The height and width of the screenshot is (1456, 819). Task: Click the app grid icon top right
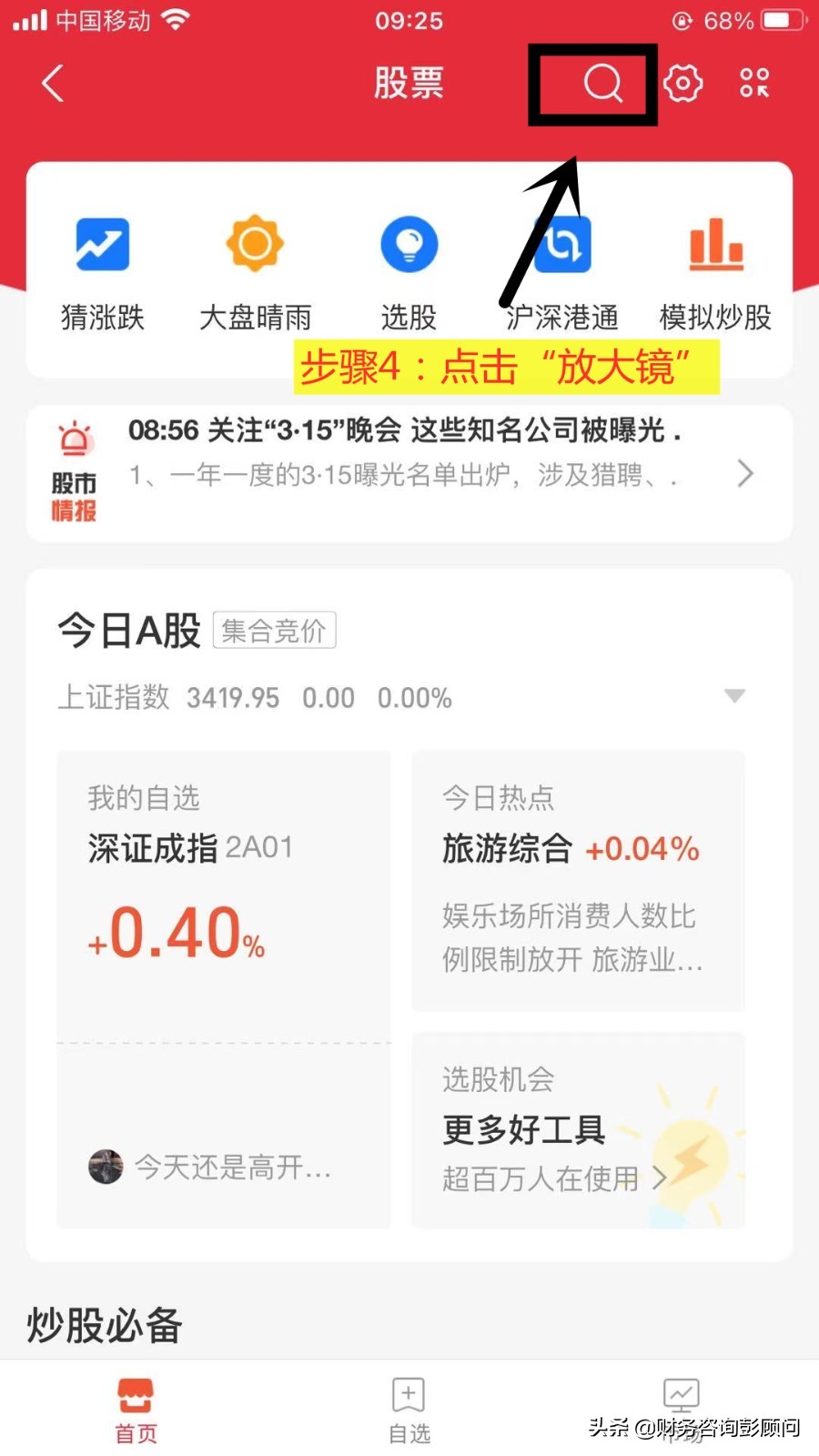click(x=754, y=83)
